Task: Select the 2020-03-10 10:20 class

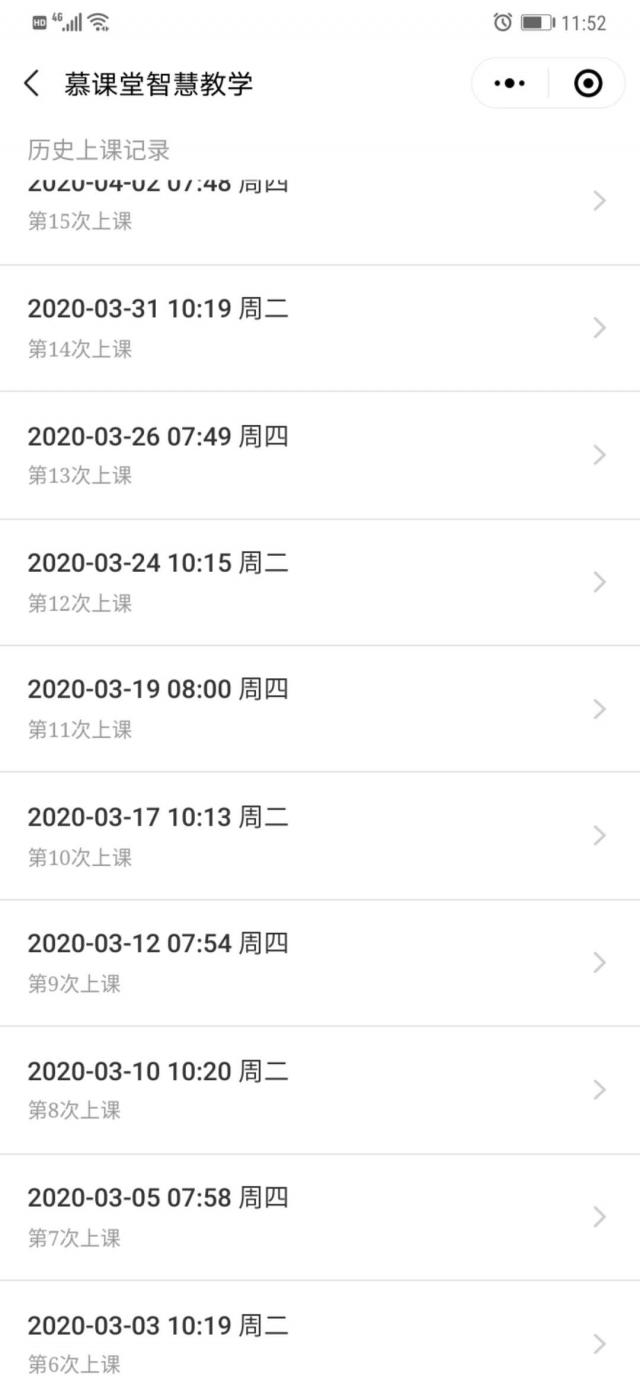Action: tap(320, 1090)
